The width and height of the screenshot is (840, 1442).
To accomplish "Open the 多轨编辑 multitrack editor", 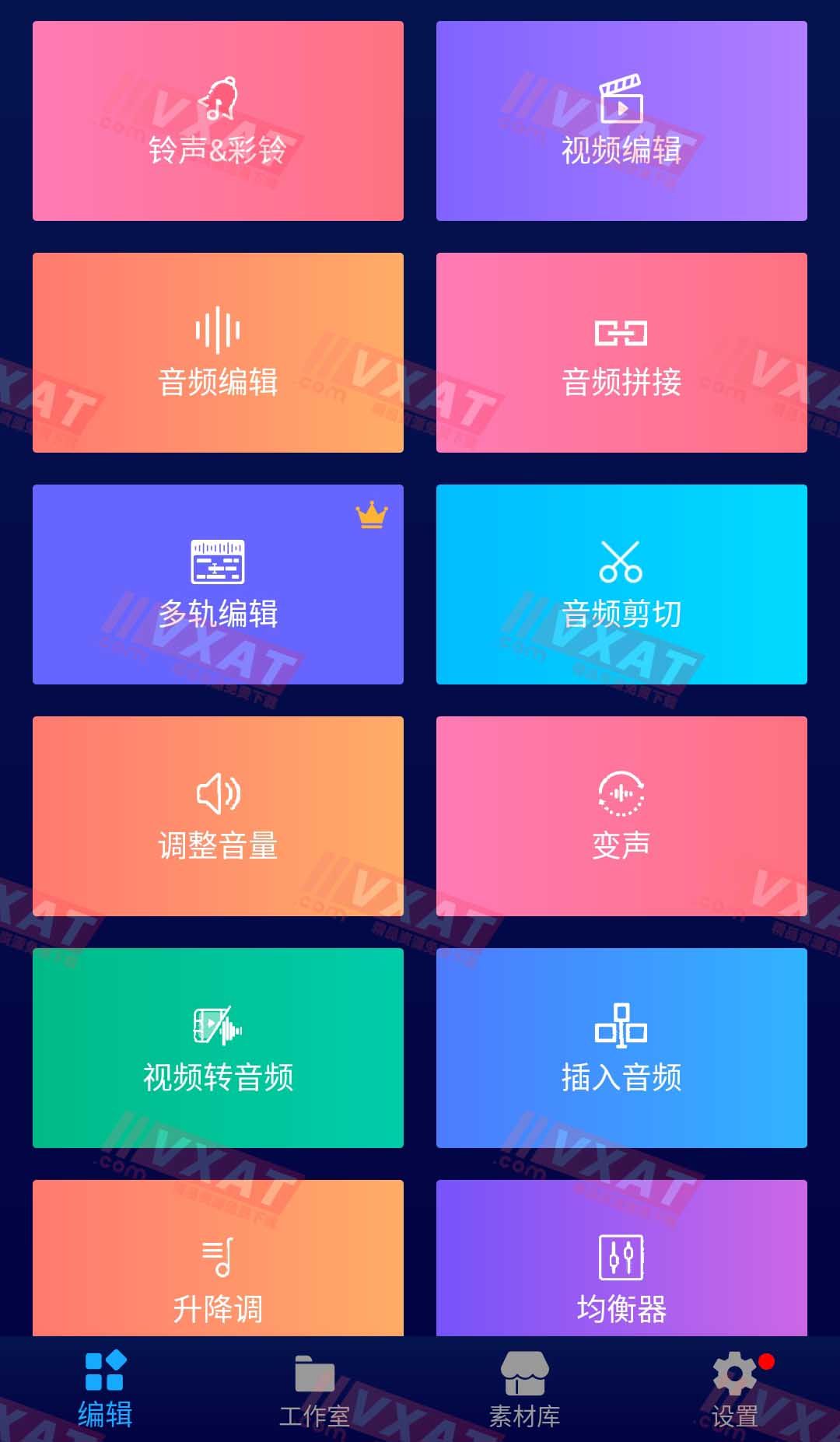I will tap(218, 584).
